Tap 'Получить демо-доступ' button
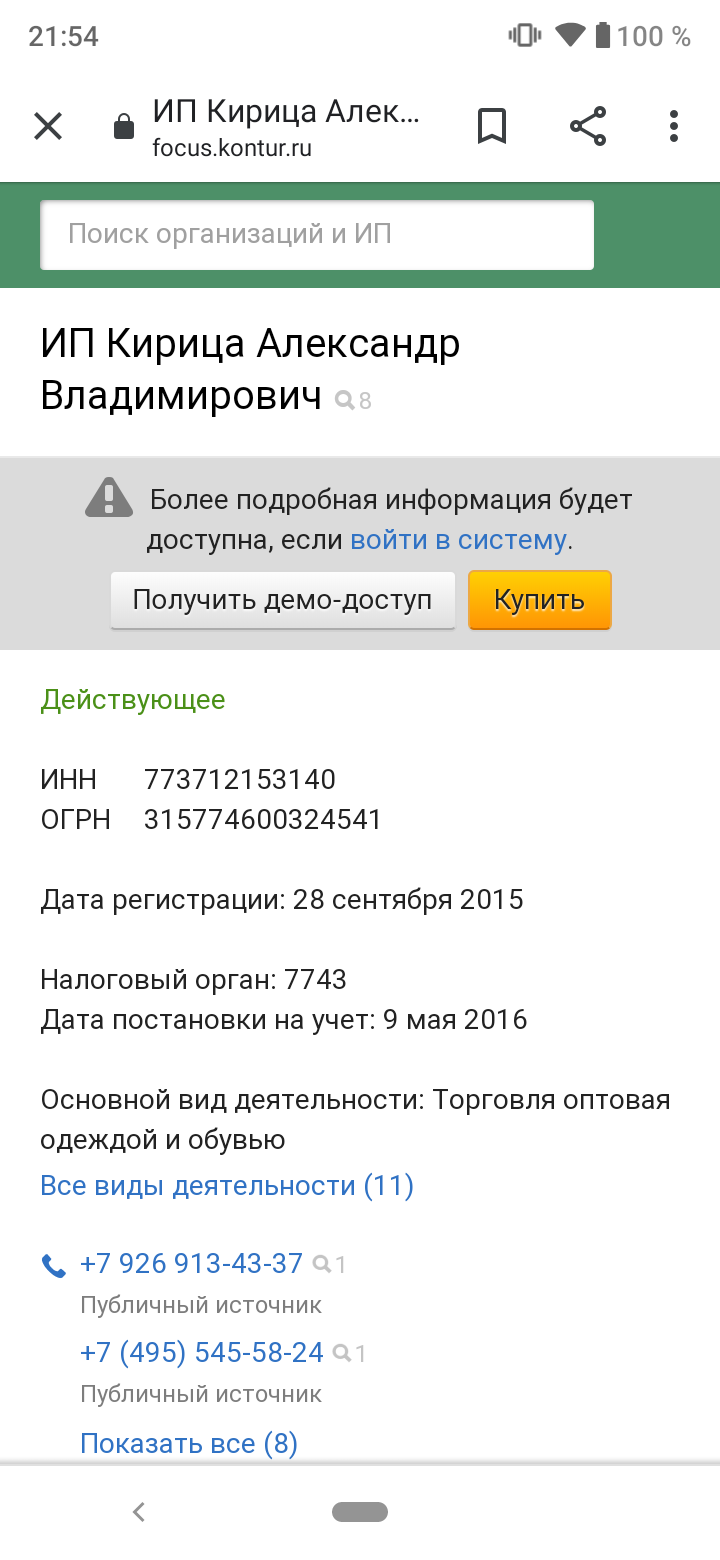Viewport: 720px width, 1560px height. 283,600
